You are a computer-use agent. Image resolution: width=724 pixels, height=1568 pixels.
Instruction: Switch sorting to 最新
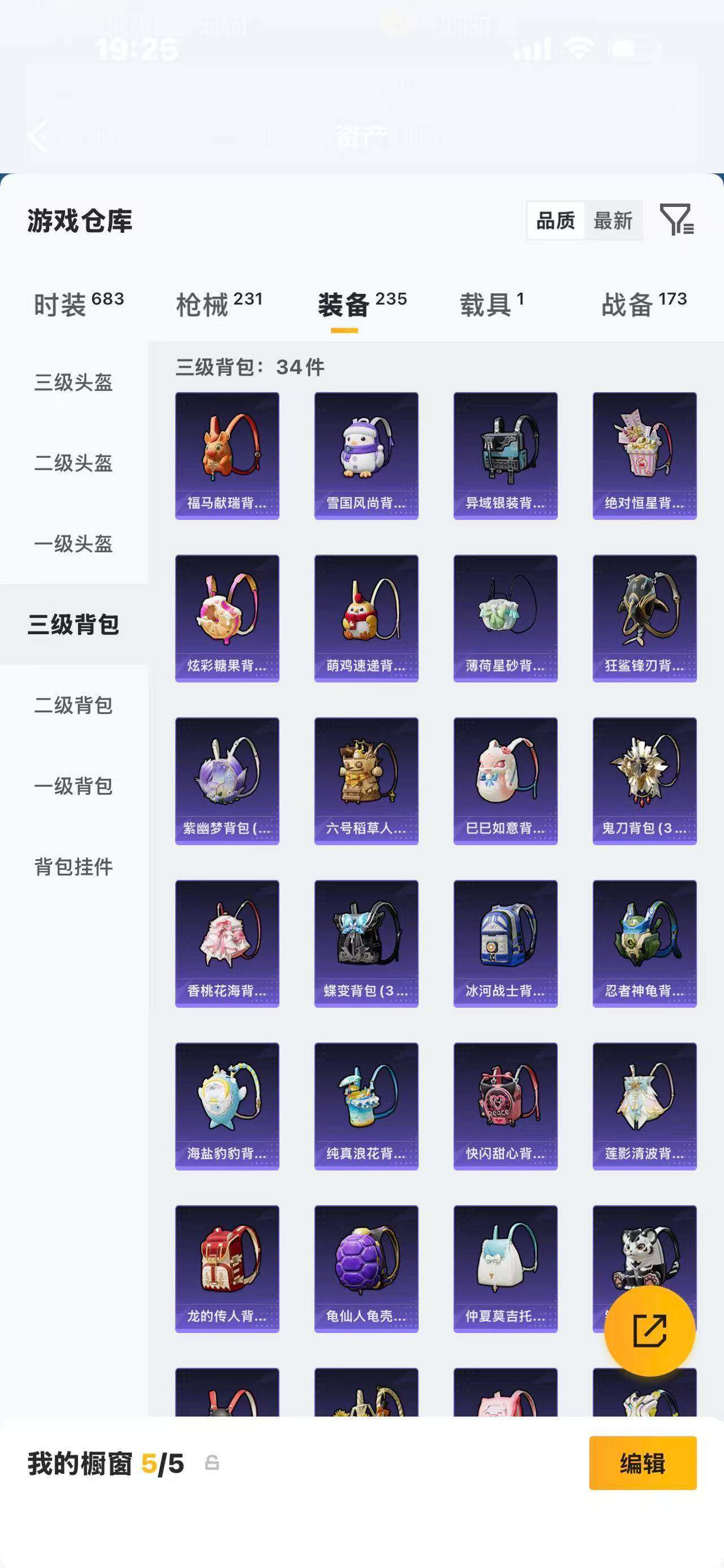613,221
